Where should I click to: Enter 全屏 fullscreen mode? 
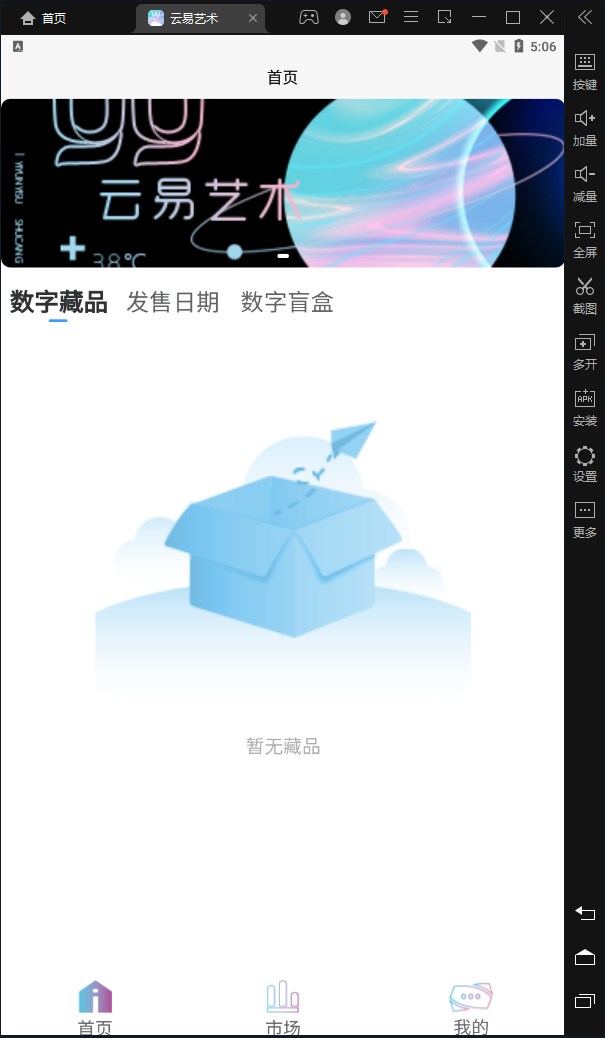tap(585, 239)
